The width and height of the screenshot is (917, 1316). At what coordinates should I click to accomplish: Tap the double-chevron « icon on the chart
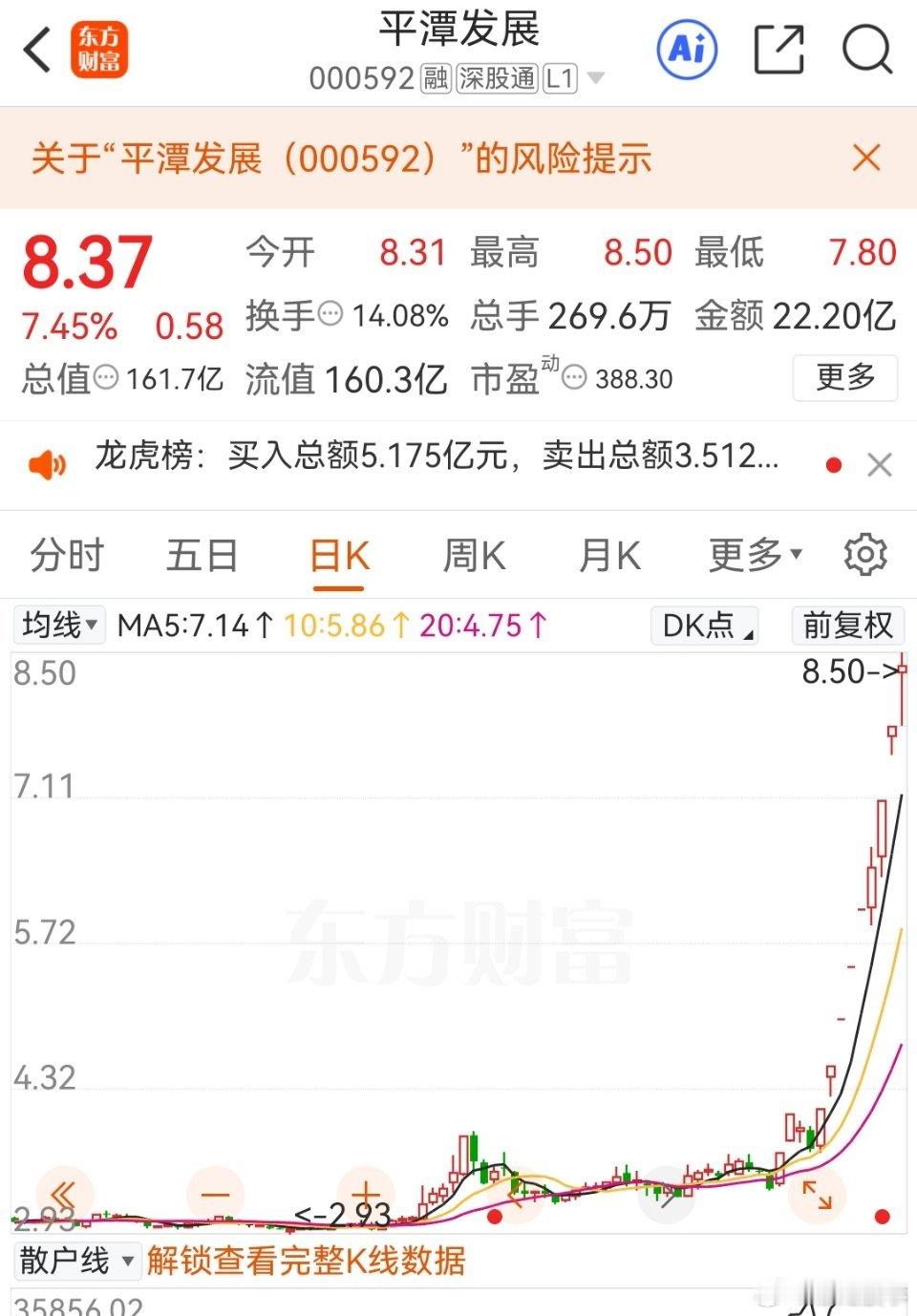coord(61,1195)
